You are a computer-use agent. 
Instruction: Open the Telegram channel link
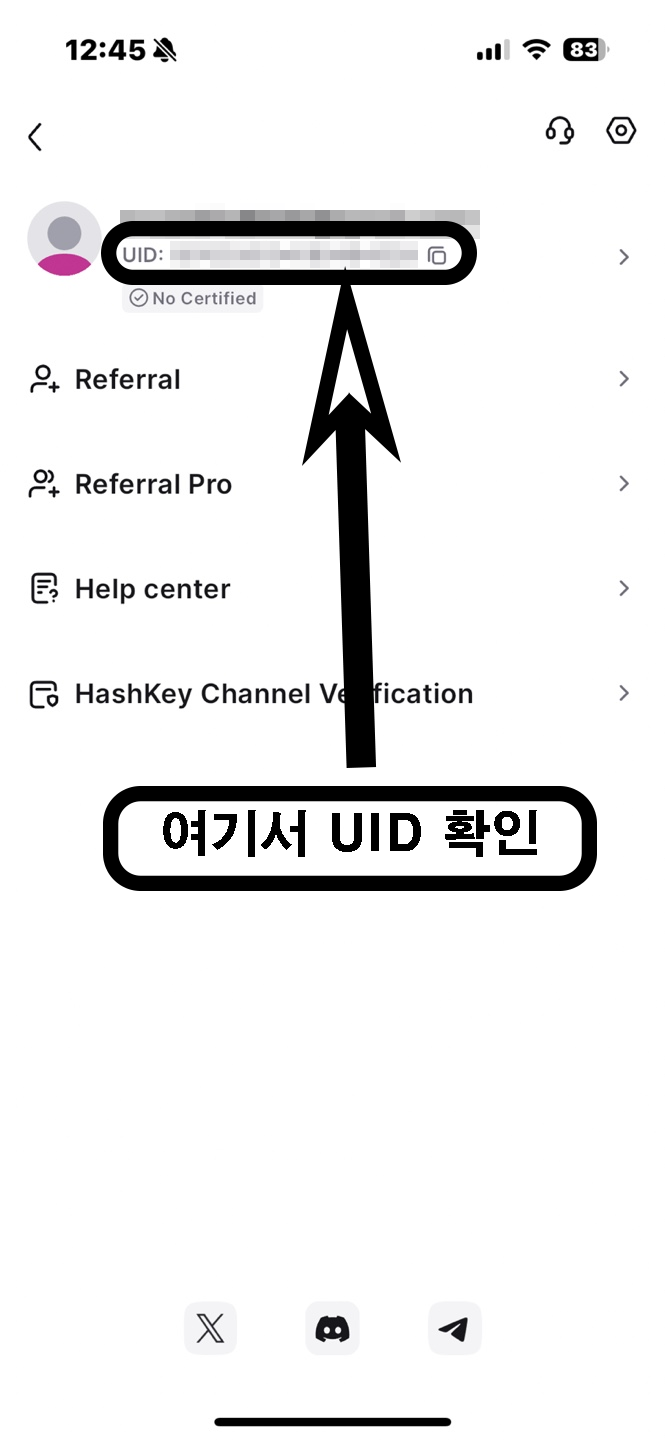tap(455, 1328)
